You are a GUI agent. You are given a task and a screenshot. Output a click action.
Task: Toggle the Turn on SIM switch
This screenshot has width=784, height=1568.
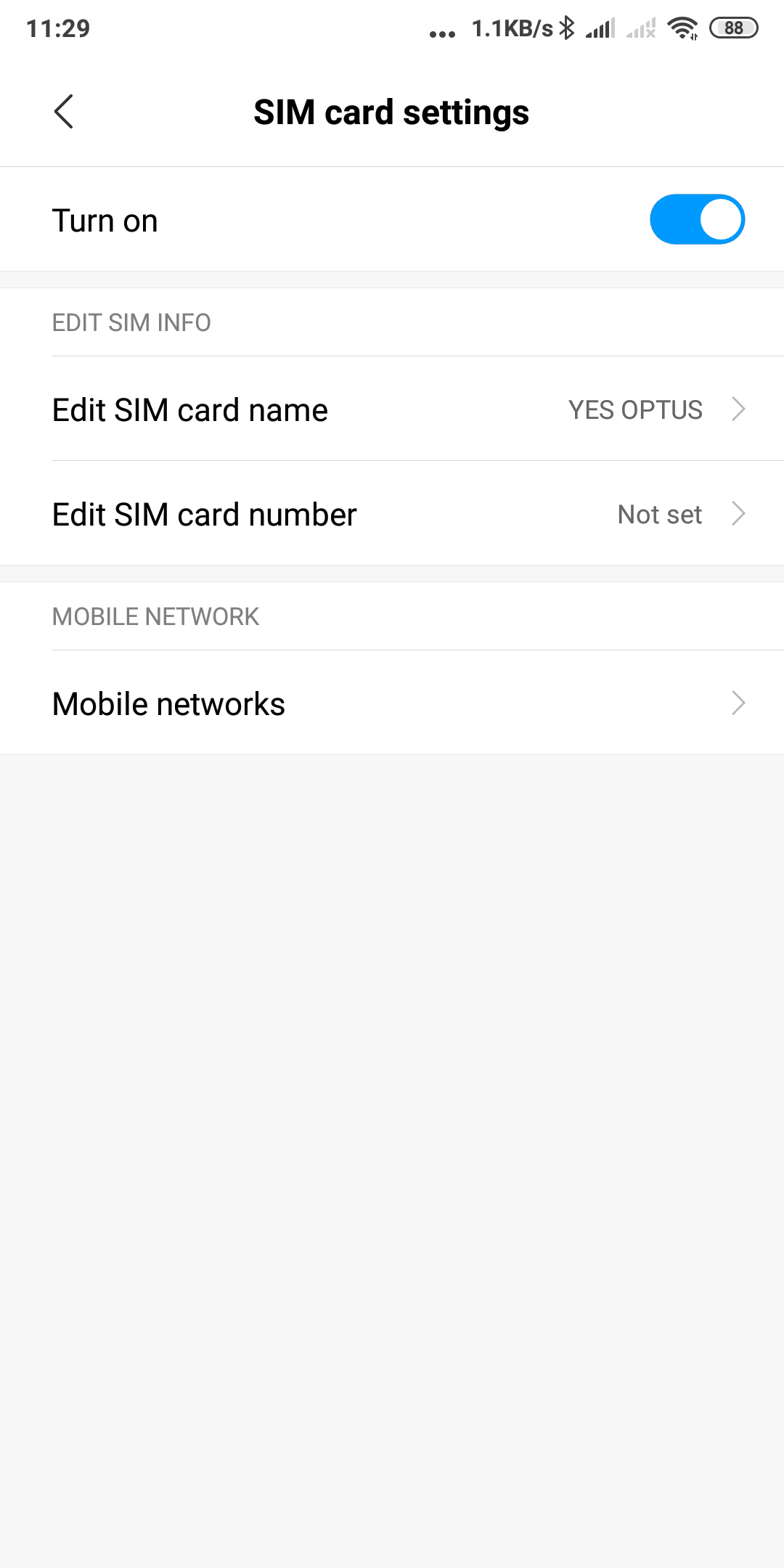pos(697,219)
